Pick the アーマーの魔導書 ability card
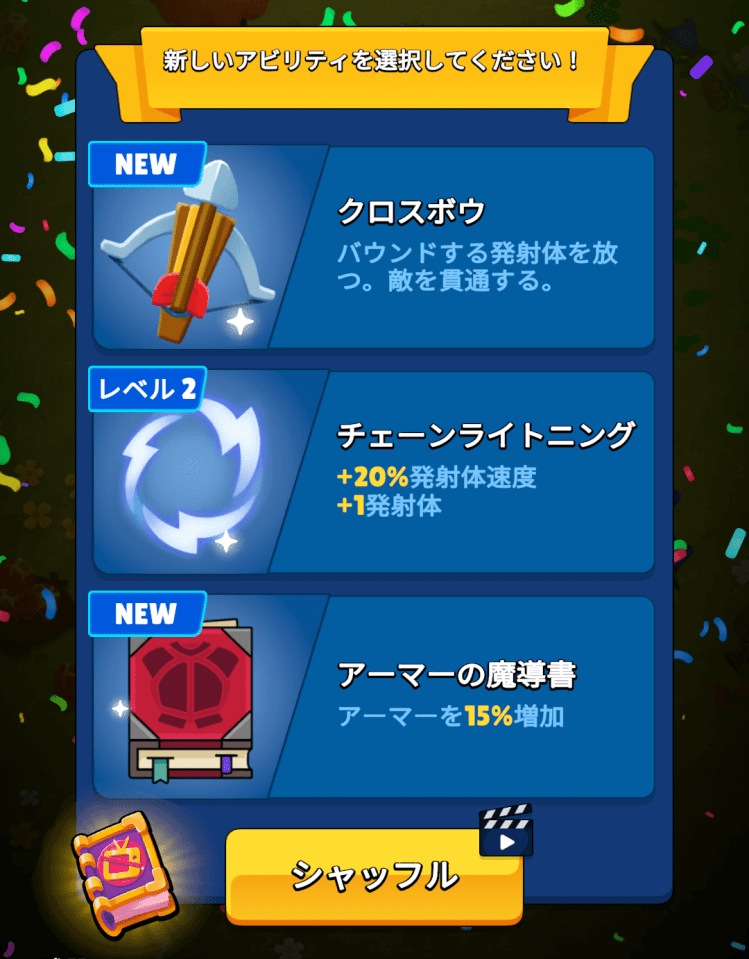 pos(374,697)
